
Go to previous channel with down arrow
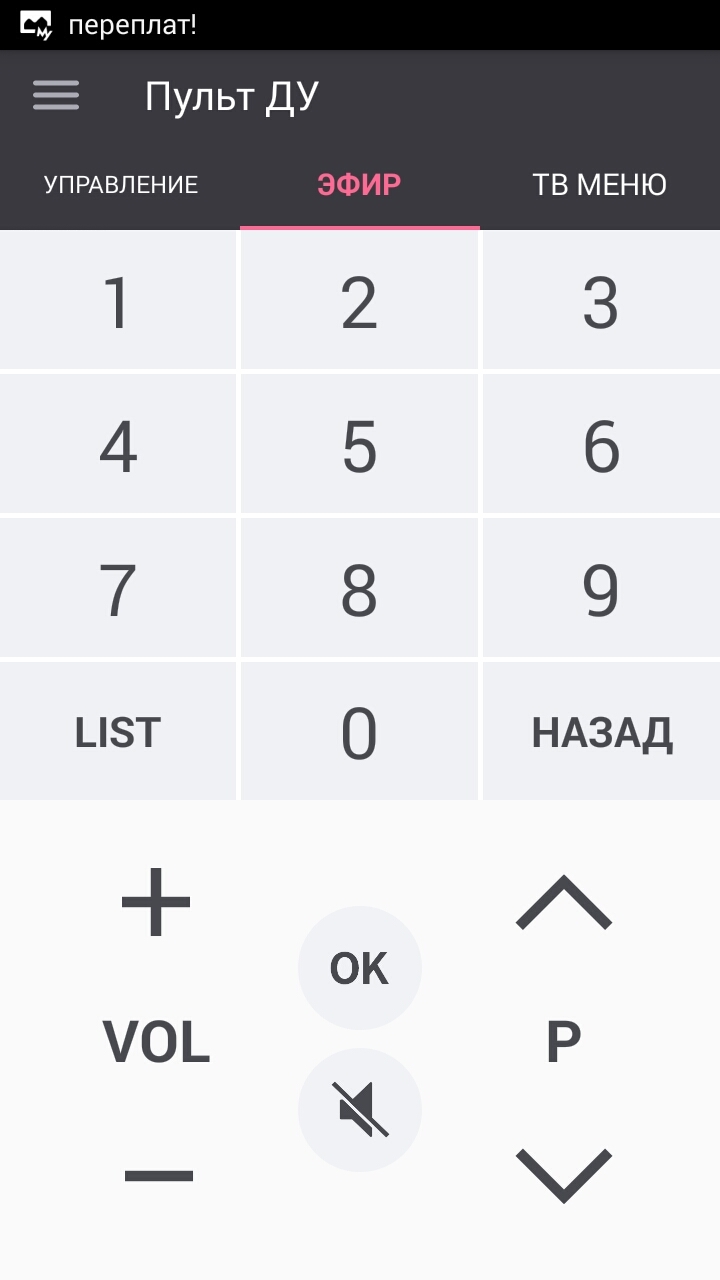563,1175
